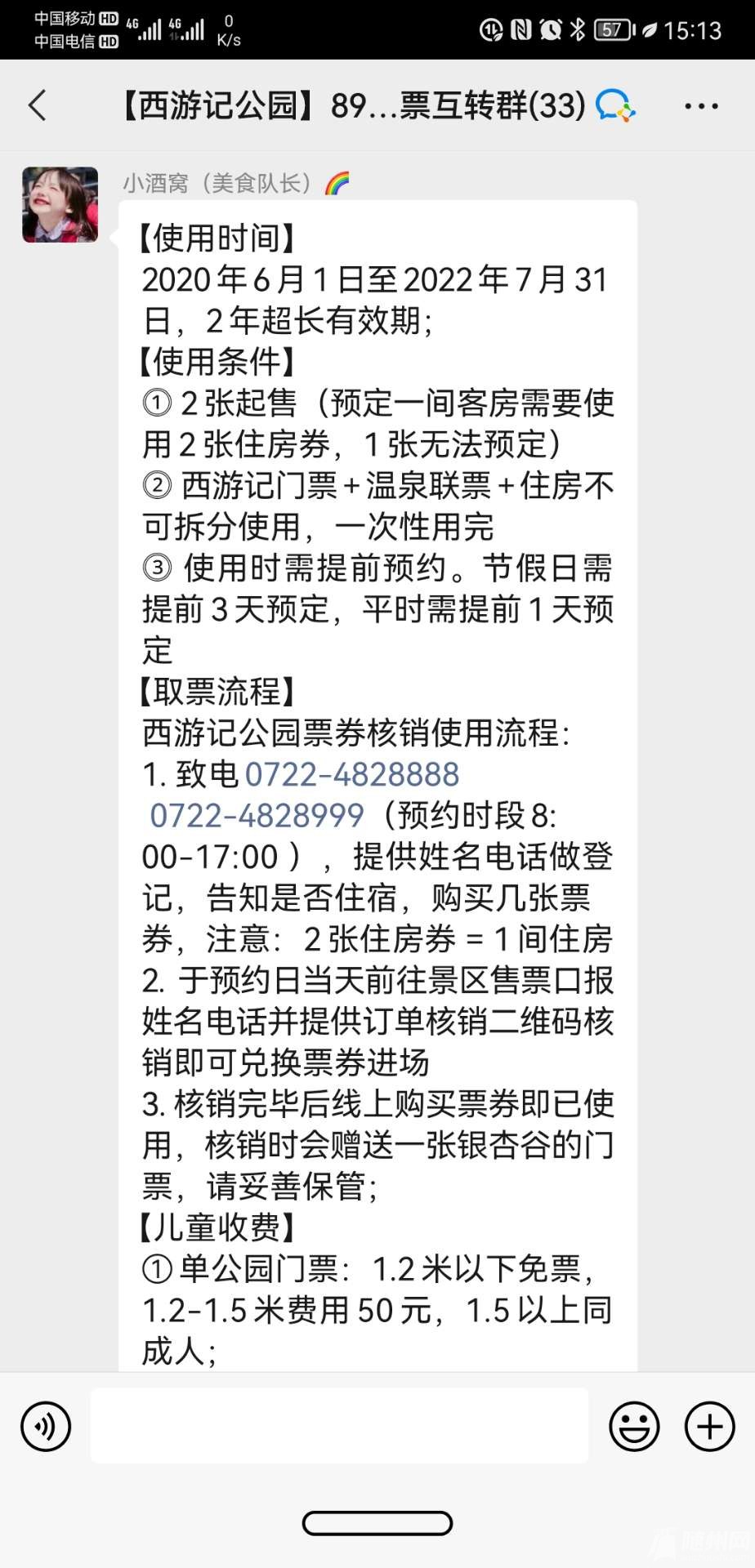Call the number 0722-4828999
The image size is (755, 1568).
(x=257, y=816)
